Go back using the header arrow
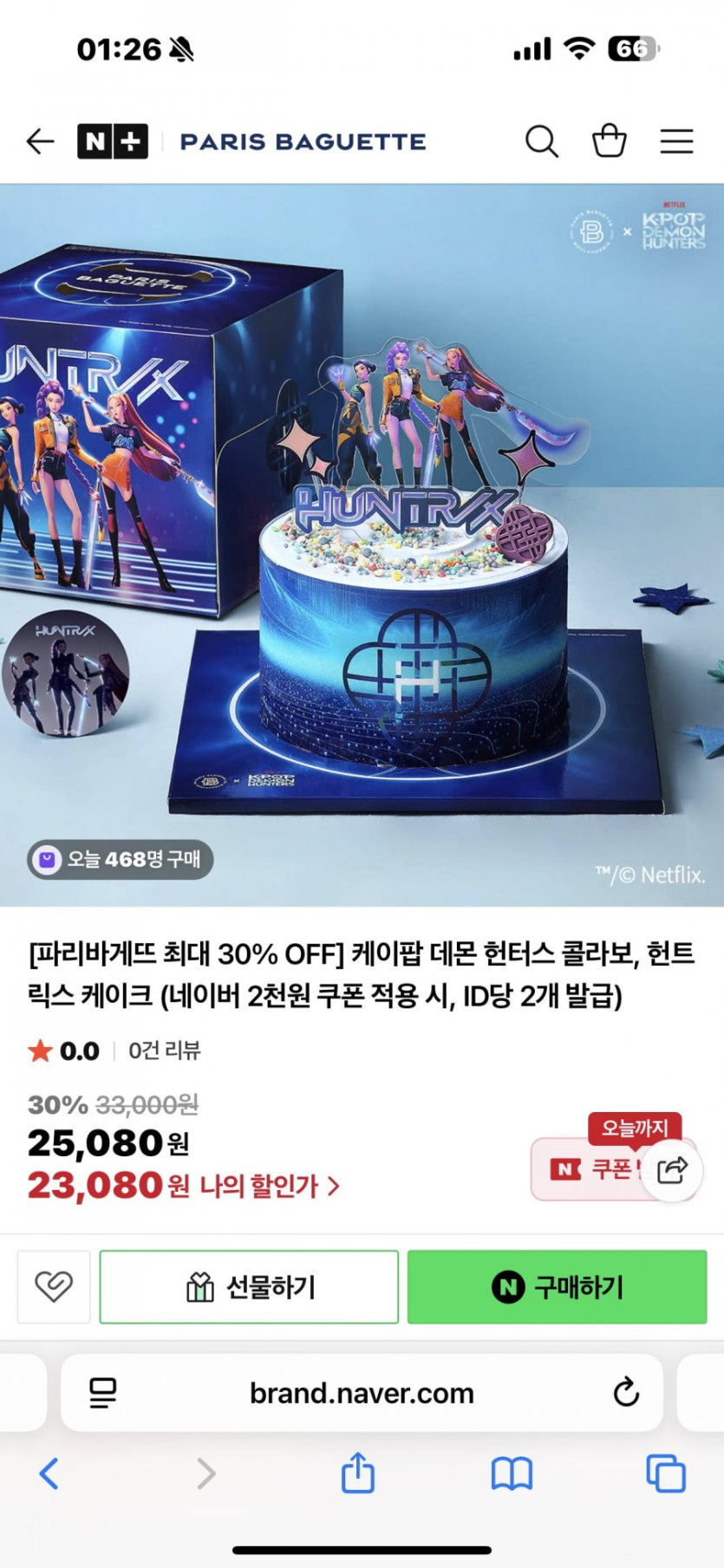The width and height of the screenshot is (724, 1568). tap(40, 141)
